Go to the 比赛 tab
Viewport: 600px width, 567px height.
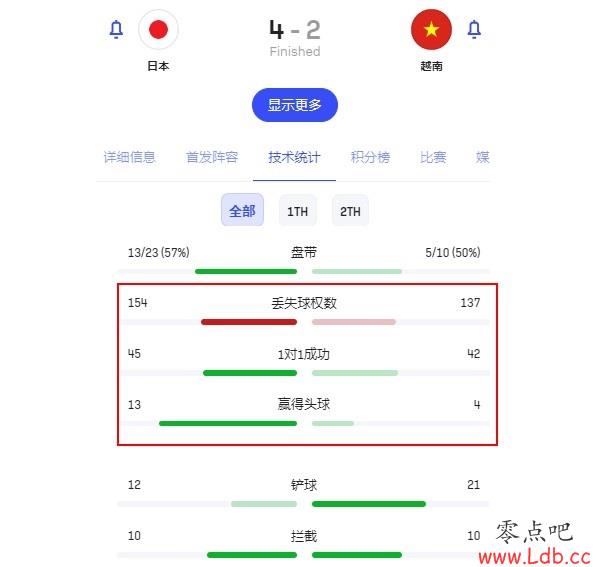[433, 157]
